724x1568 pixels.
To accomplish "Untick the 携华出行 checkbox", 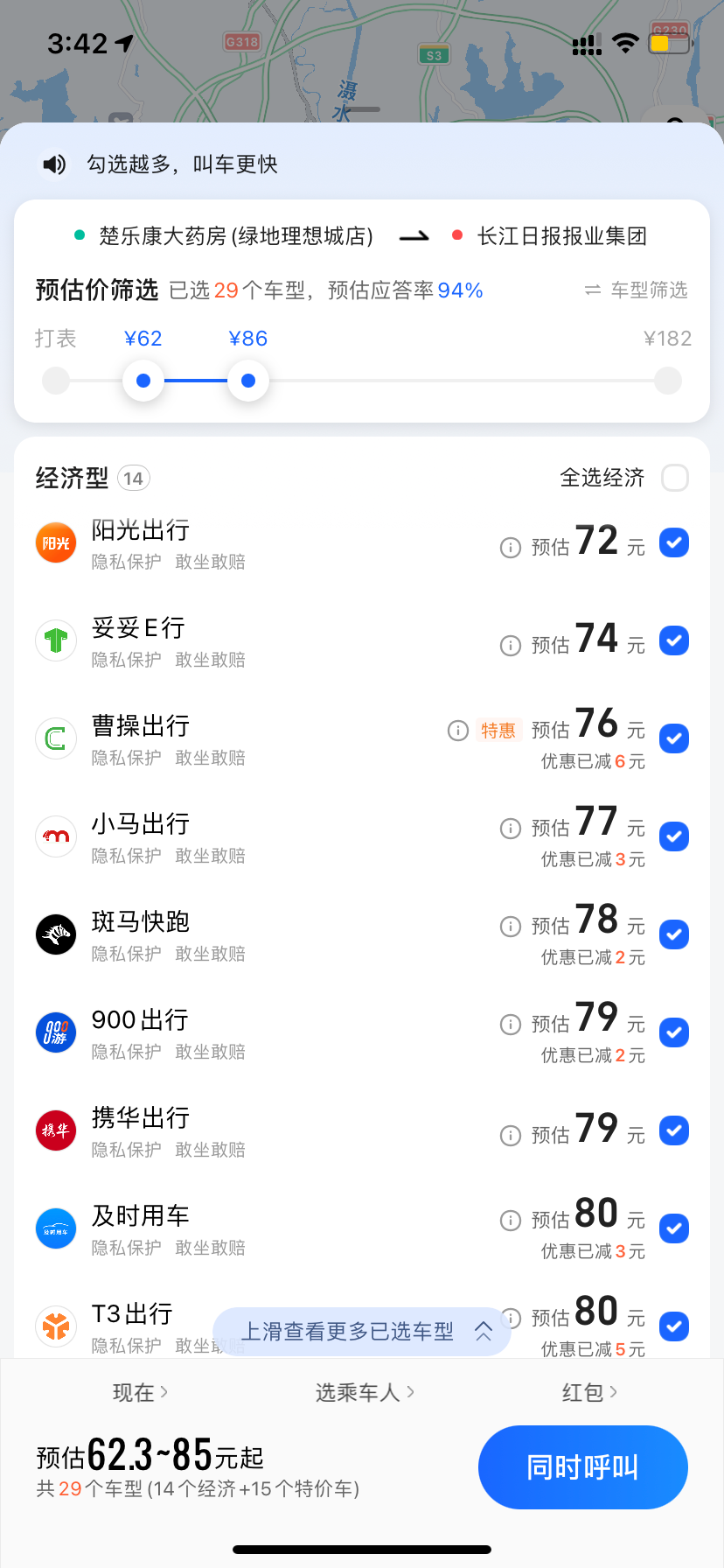I will tap(673, 1130).
